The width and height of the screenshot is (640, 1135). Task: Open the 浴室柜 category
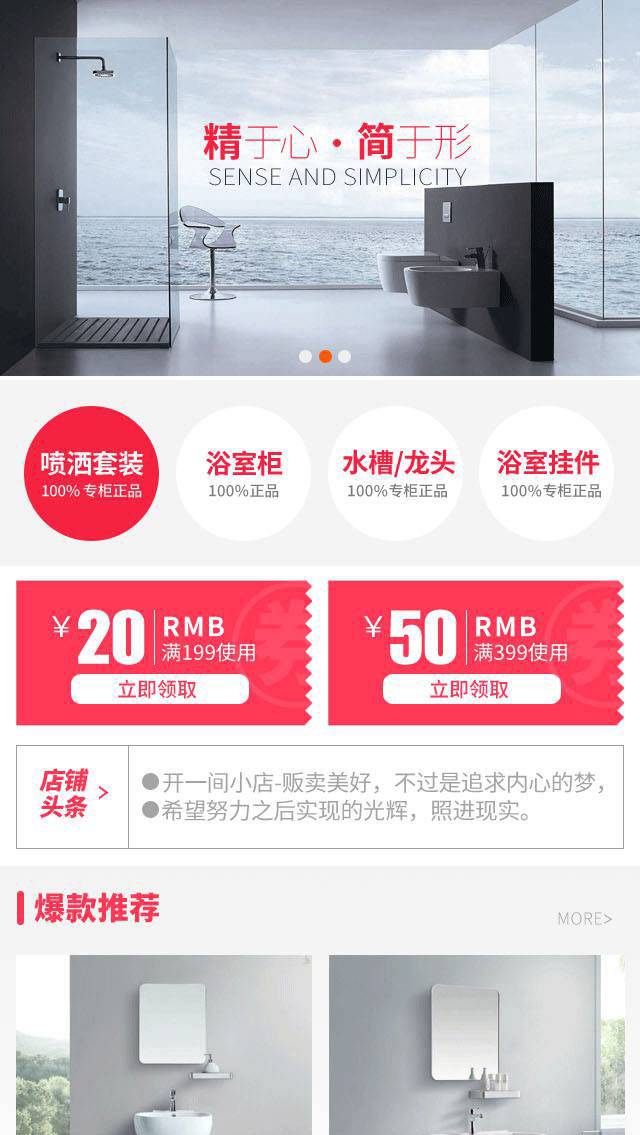coord(244,473)
